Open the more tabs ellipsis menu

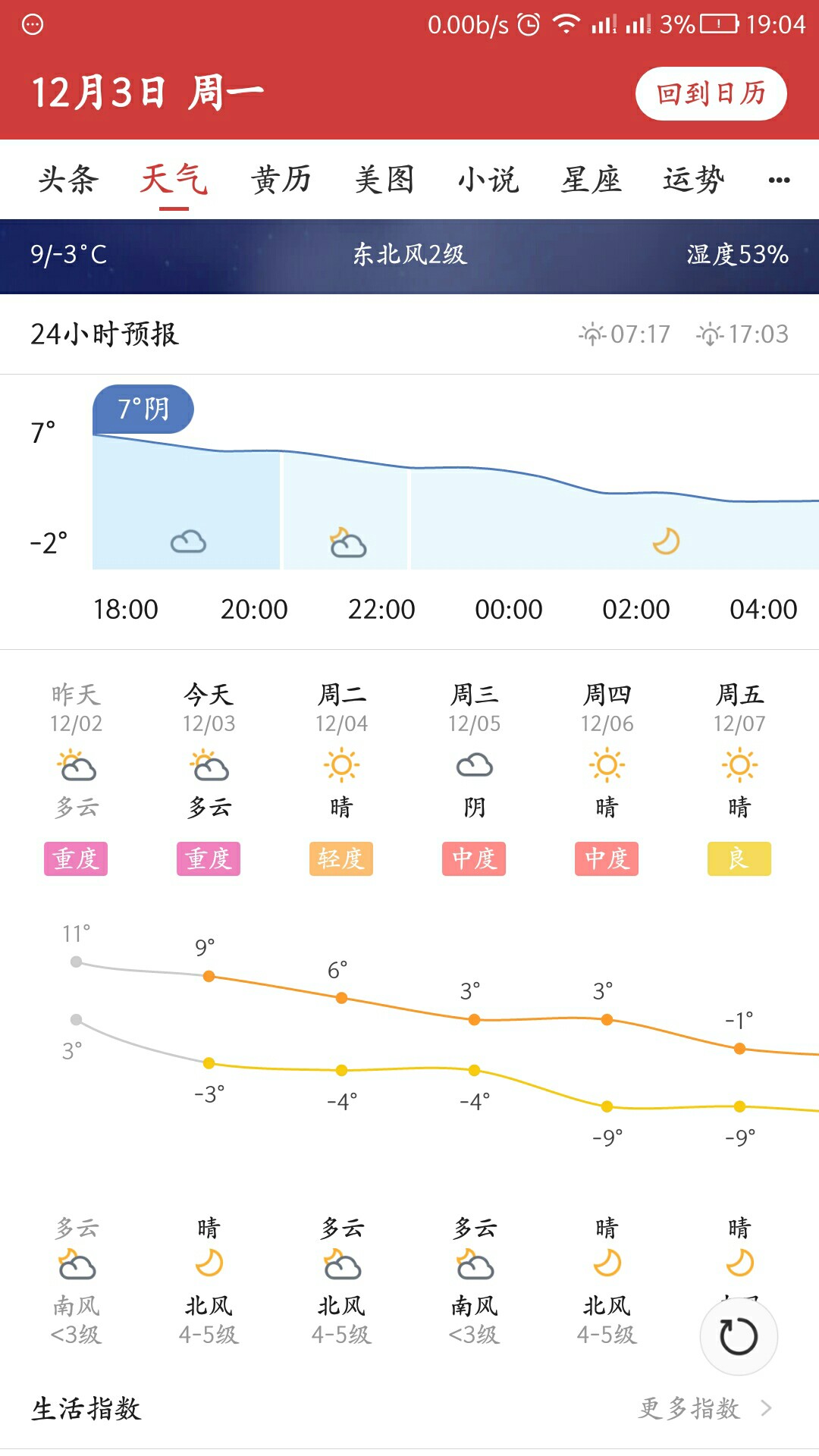779,180
